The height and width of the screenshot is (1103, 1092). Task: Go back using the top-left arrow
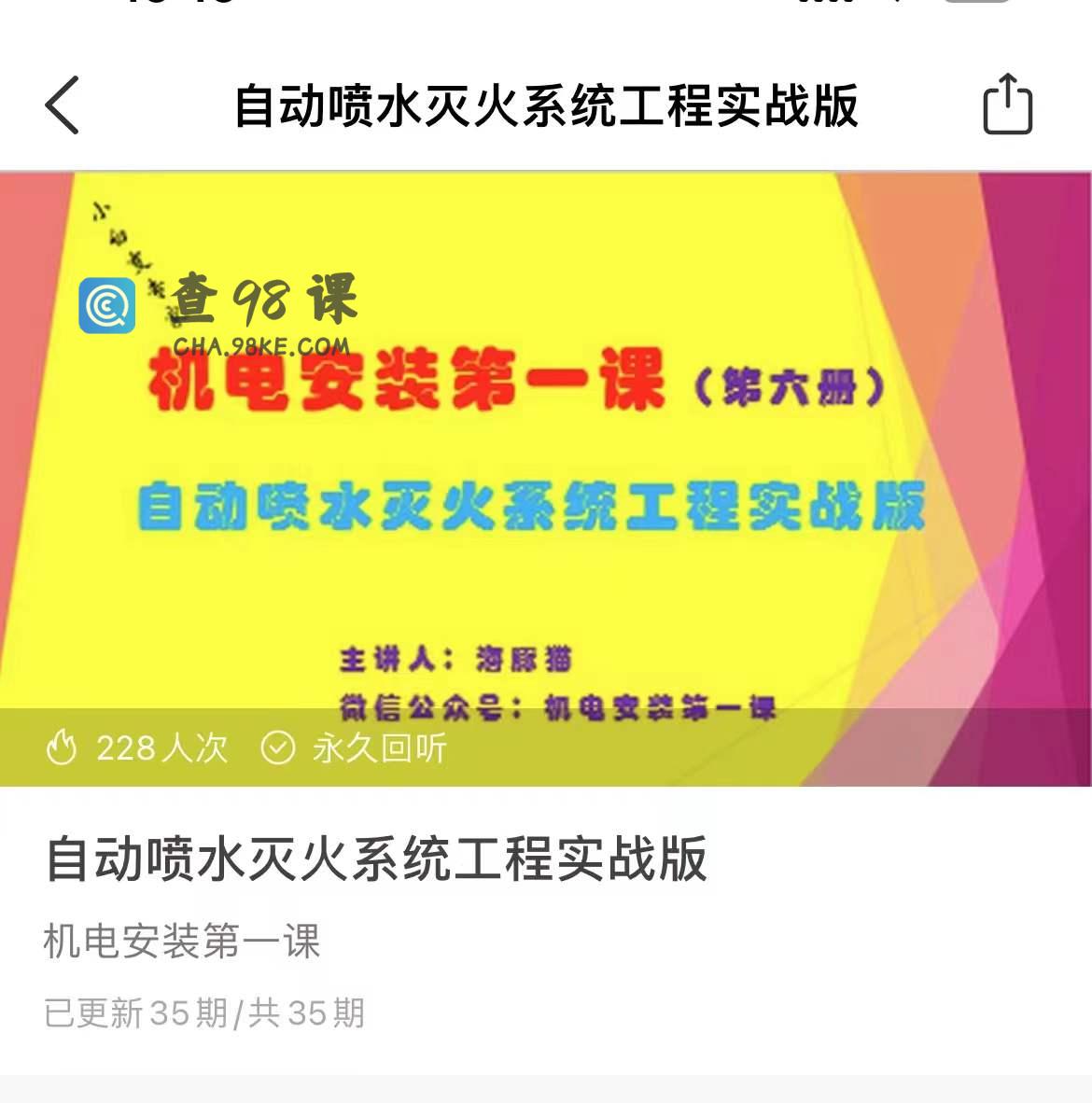pyautogui.click(x=63, y=105)
